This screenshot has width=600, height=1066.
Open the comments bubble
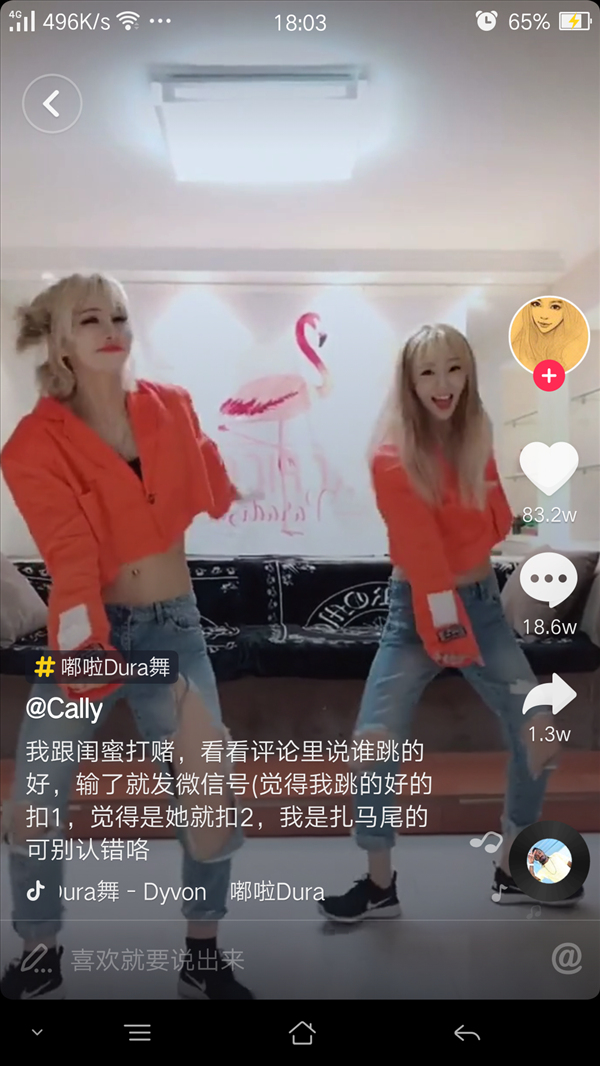pos(549,580)
